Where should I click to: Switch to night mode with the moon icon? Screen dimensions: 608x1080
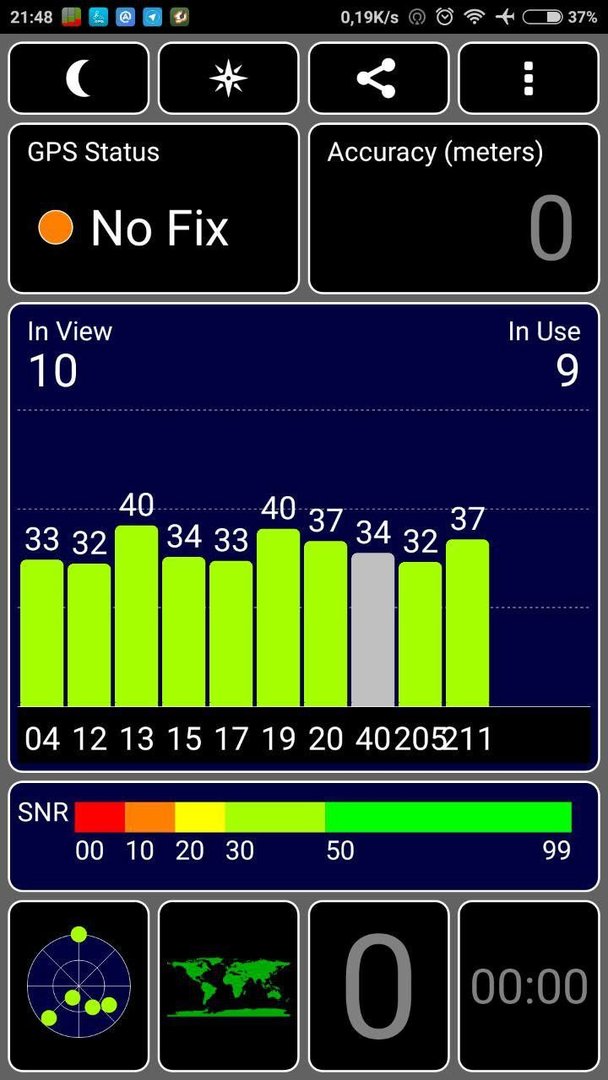(x=78, y=78)
